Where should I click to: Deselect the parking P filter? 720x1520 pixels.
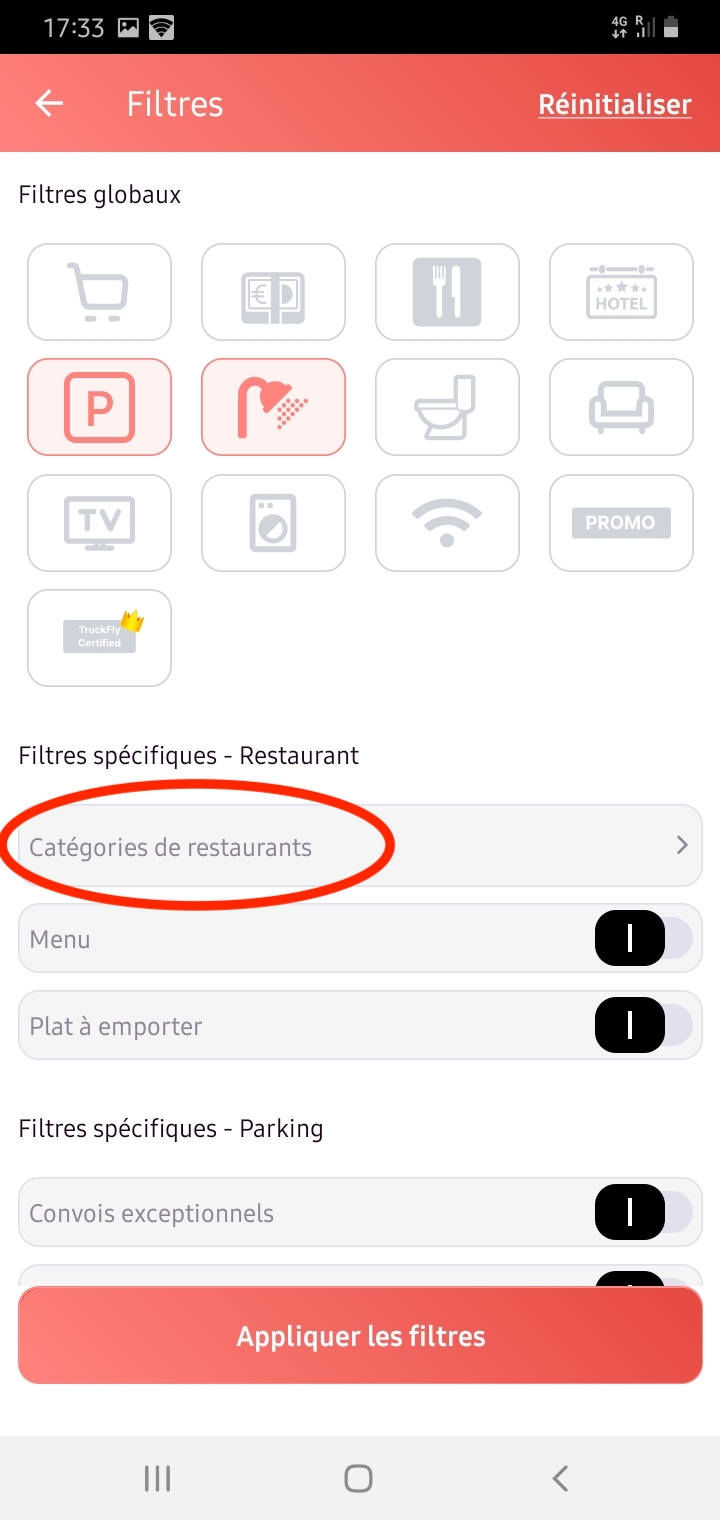tap(99, 407)
